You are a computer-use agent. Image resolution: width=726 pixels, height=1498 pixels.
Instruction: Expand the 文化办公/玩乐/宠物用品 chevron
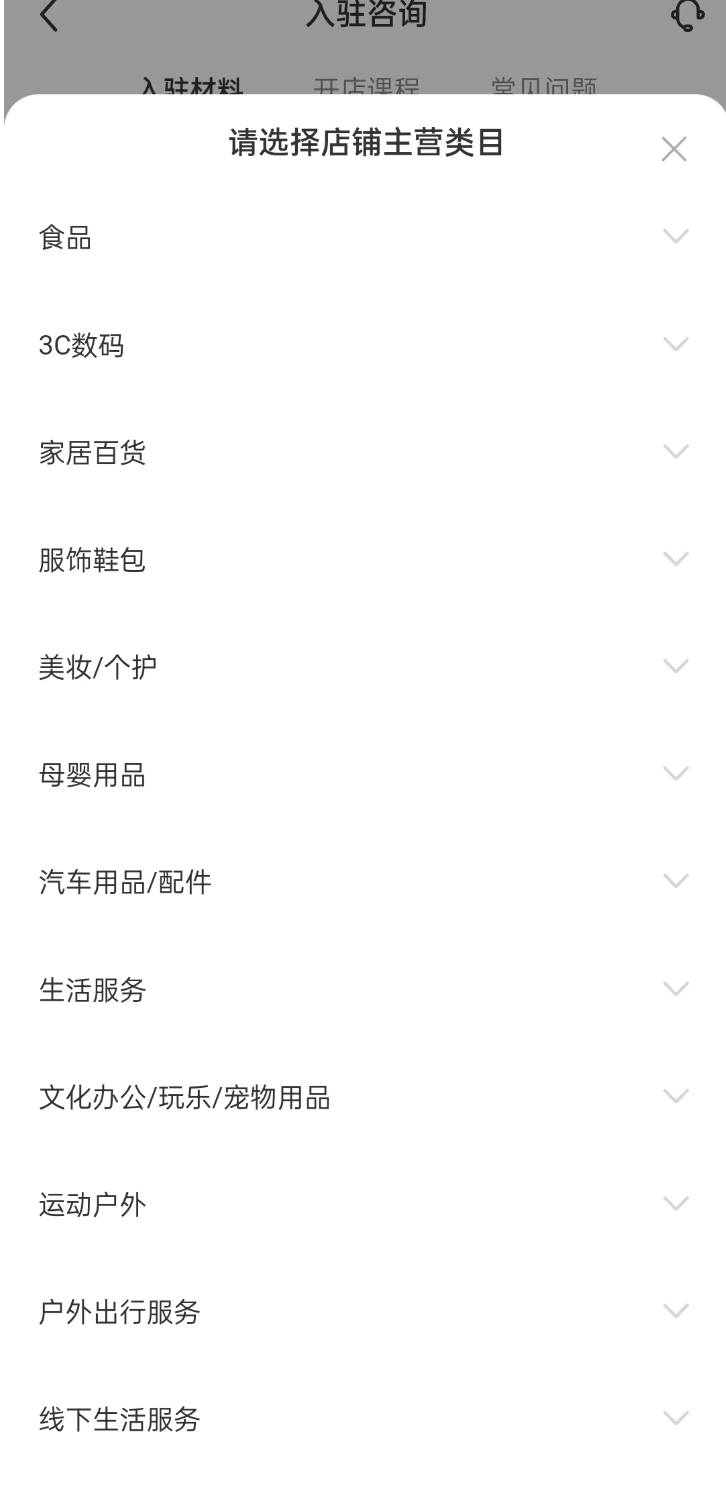[x=678, y=1093]
